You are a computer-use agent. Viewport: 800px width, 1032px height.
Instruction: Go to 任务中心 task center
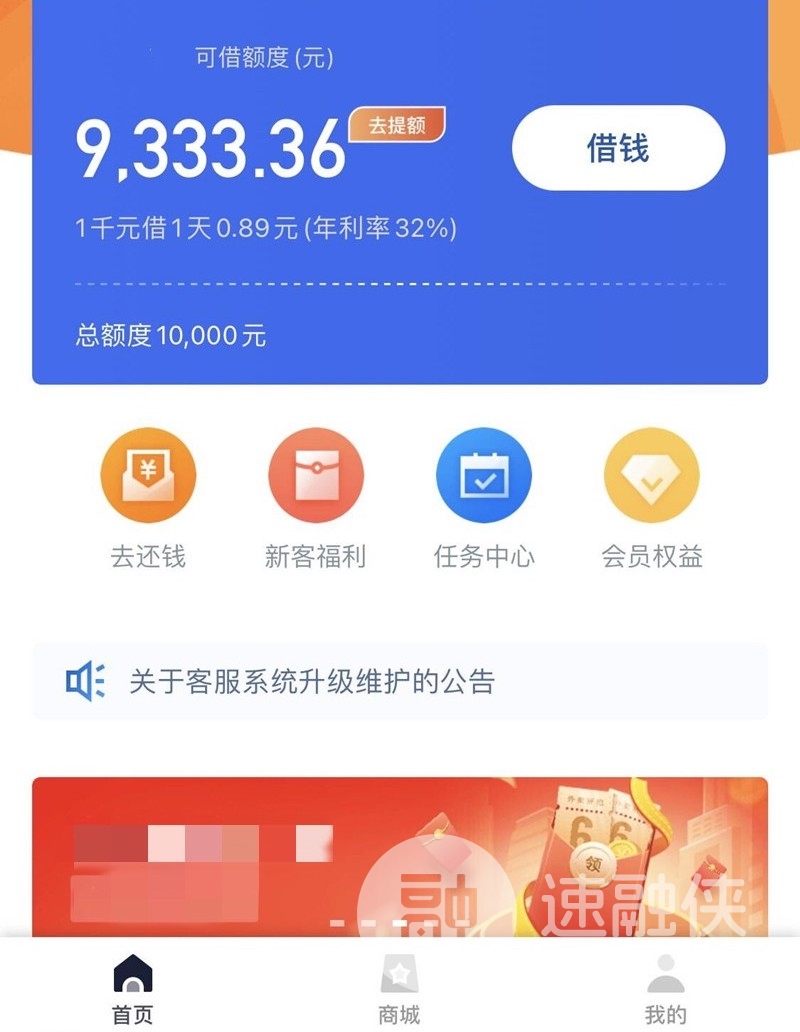(x=483, y=498)
